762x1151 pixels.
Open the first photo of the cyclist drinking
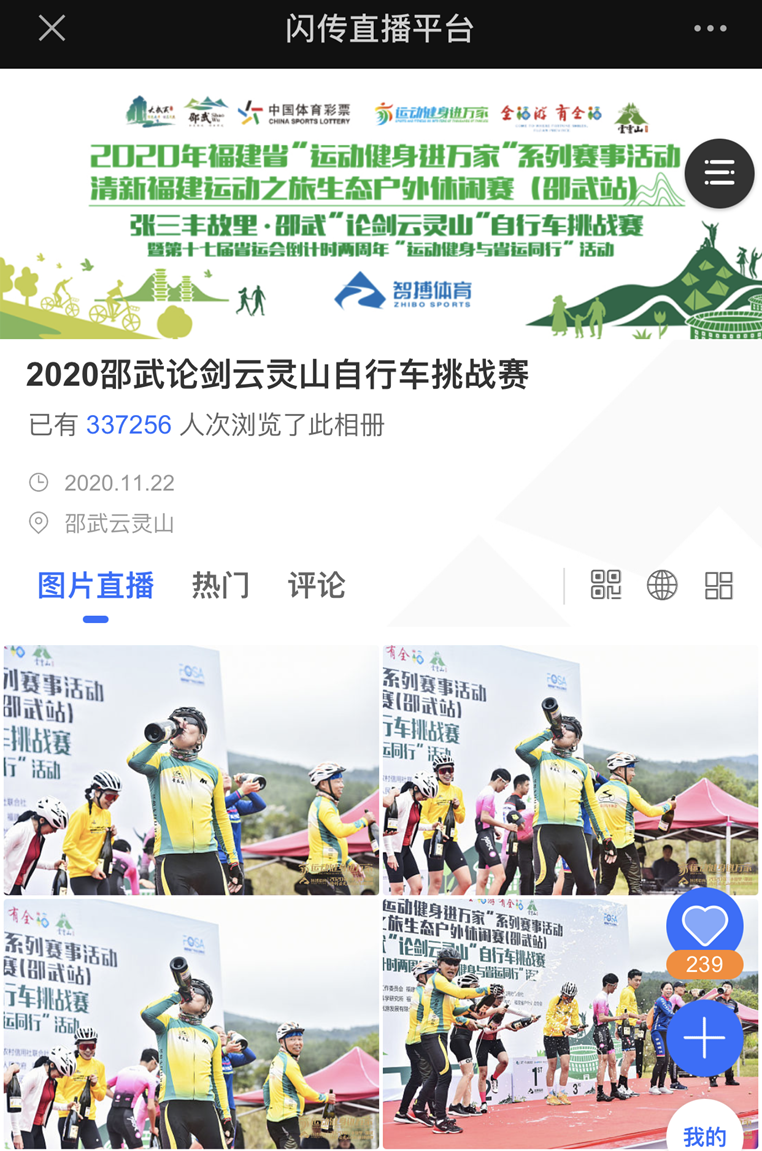(191, 769)
